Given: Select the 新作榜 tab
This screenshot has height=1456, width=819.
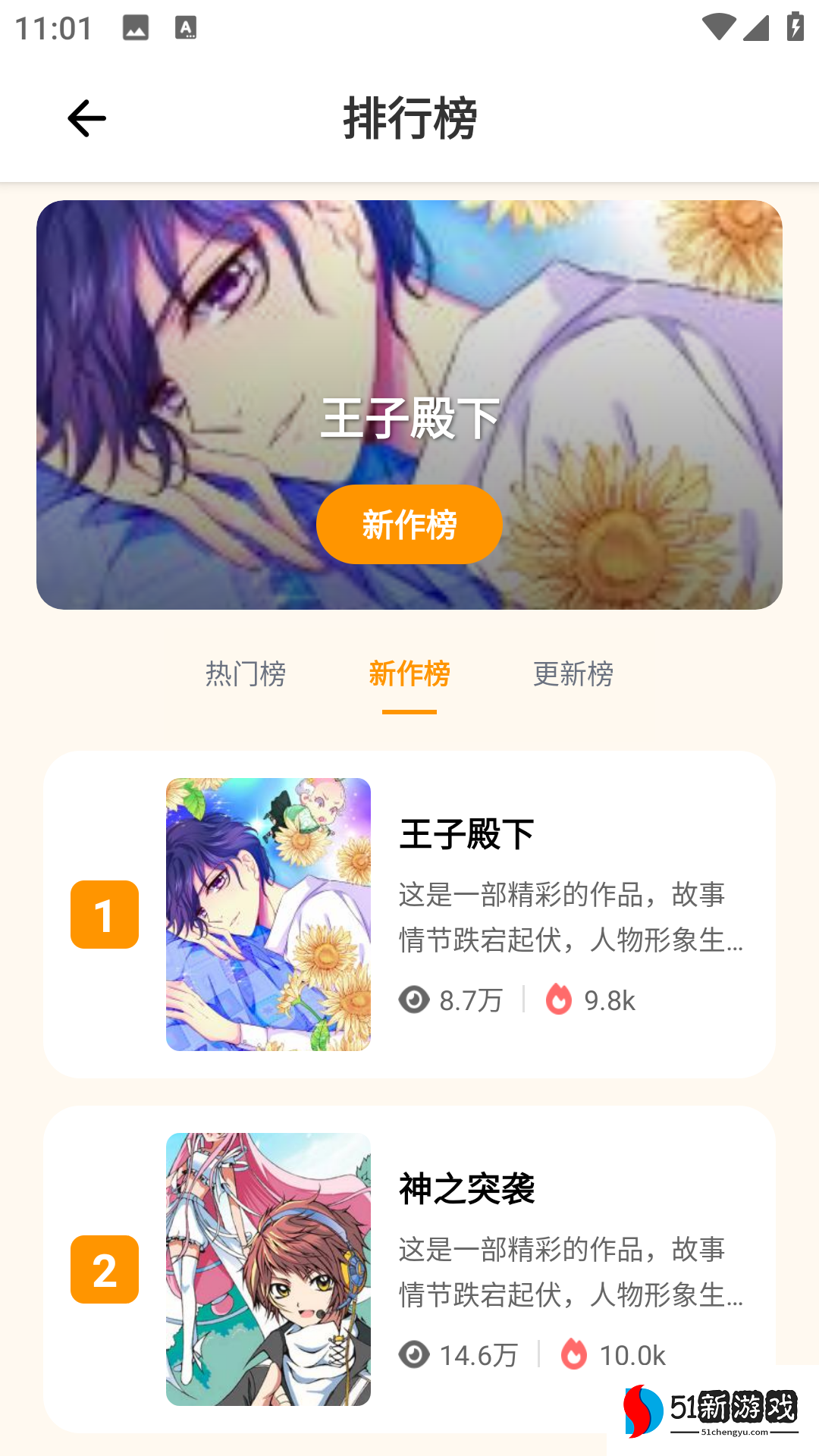Looking at the screenshot, I should [x=409, y=673].
